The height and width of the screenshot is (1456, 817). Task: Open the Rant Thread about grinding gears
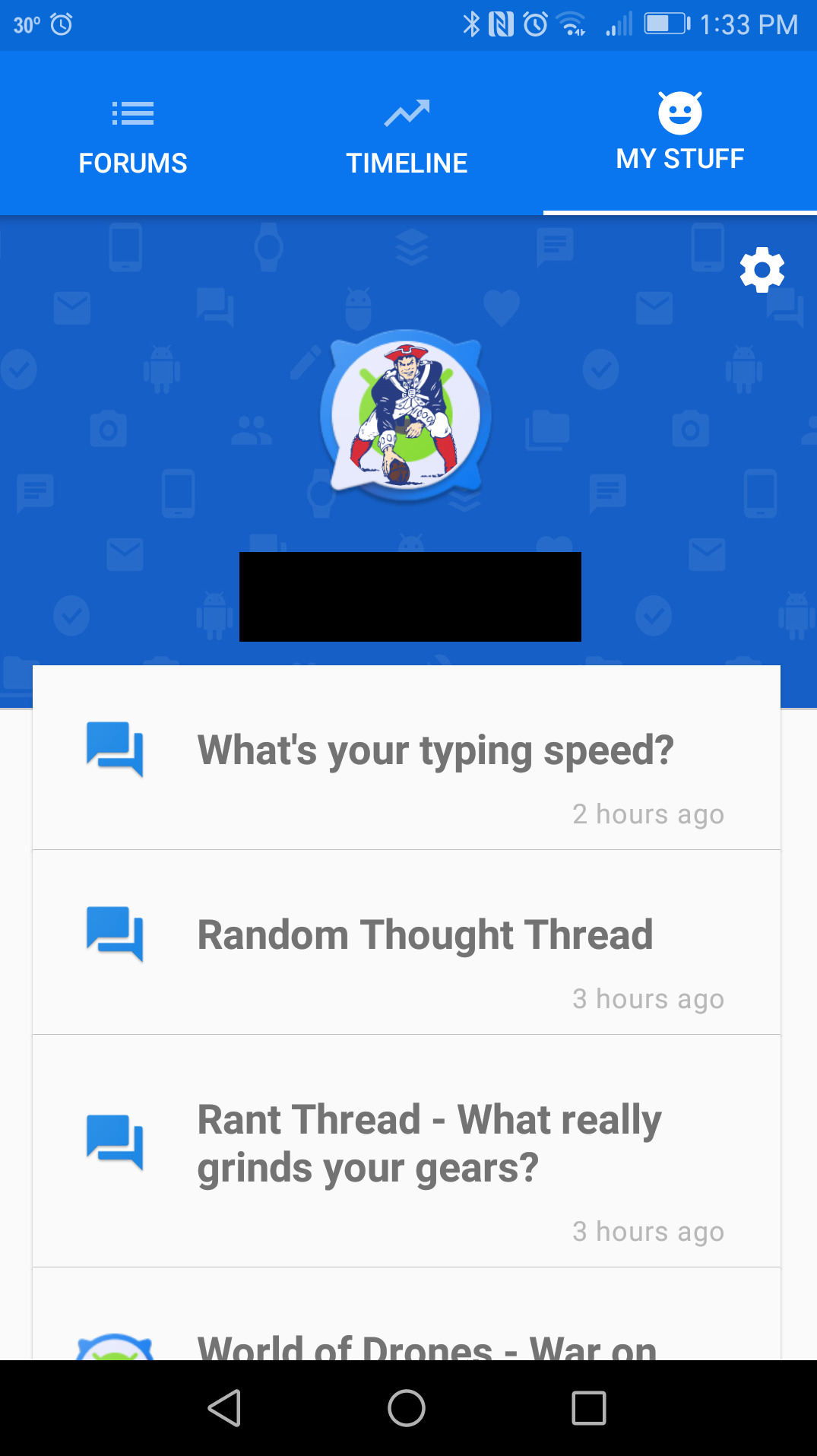[429, 1144]
